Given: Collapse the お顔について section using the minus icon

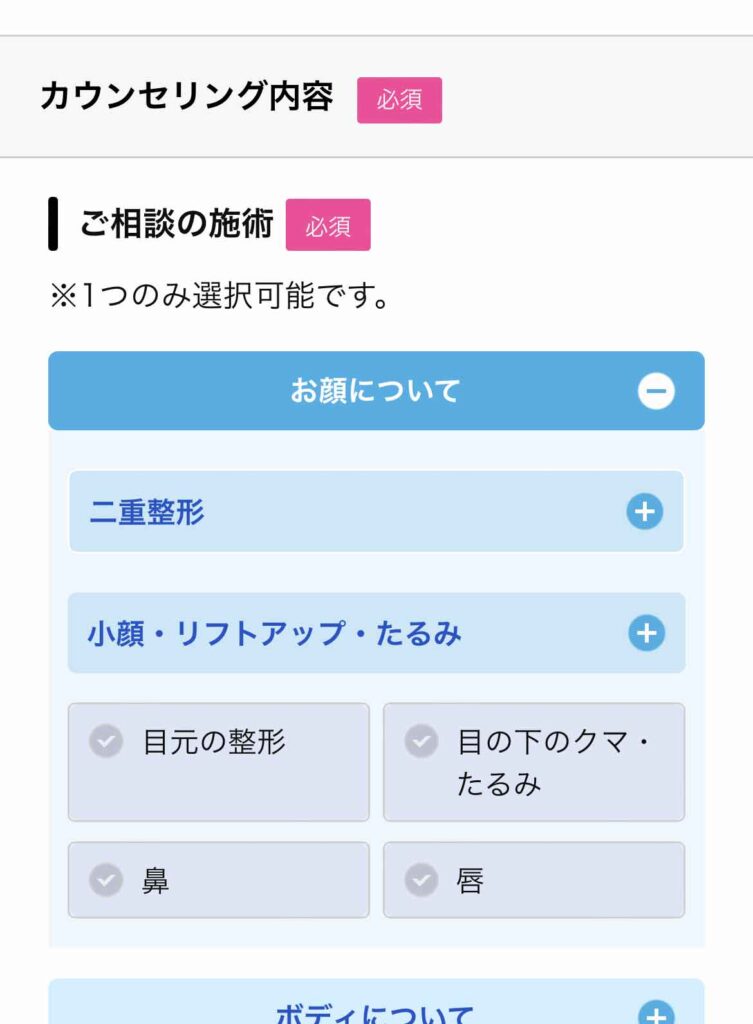Looking at the screenshot, I should click(x=657, y=391).
